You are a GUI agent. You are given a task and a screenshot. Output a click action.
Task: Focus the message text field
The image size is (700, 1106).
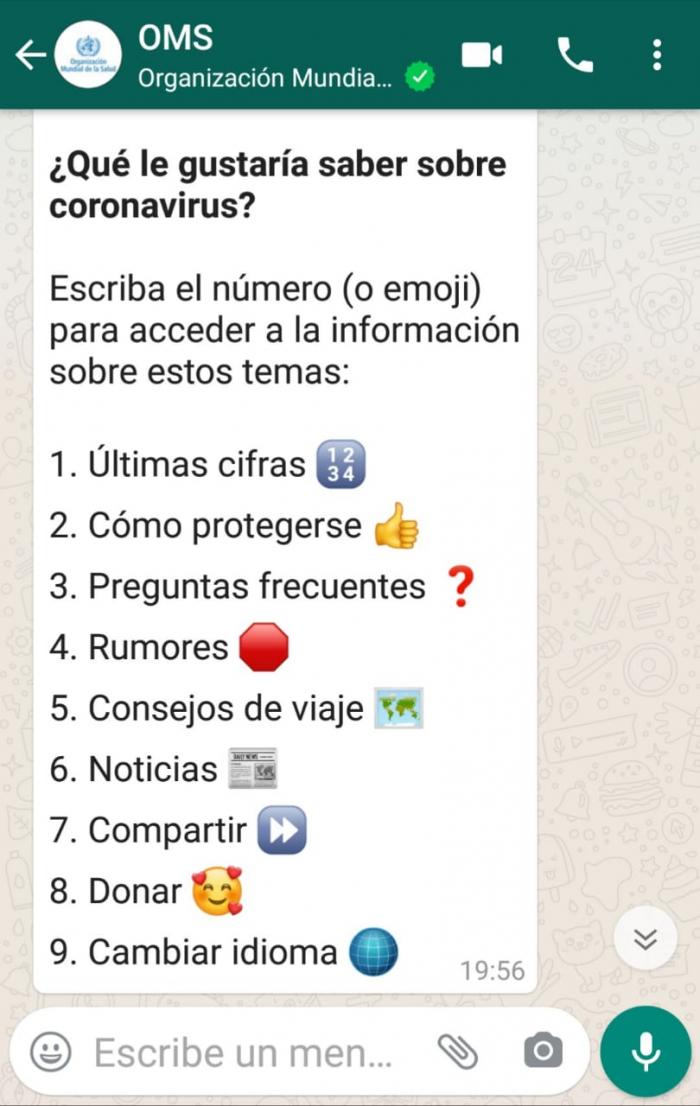click(245, 1051)
